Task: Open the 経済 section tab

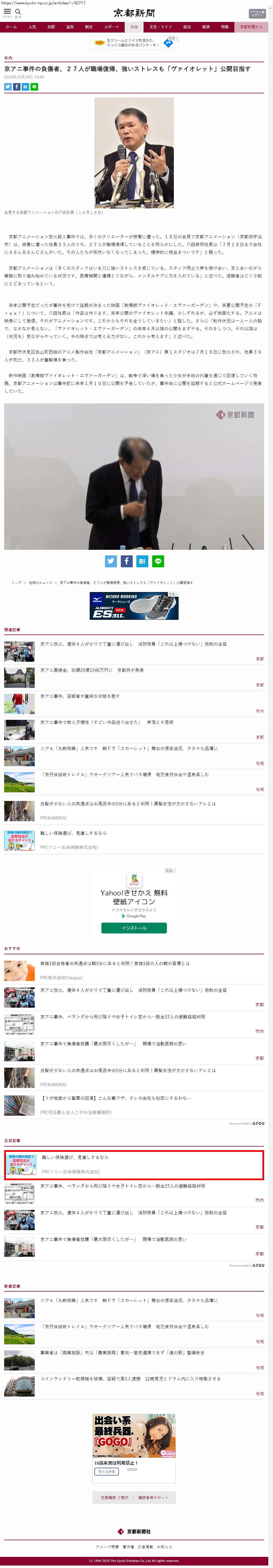Action: pos(206,27)
